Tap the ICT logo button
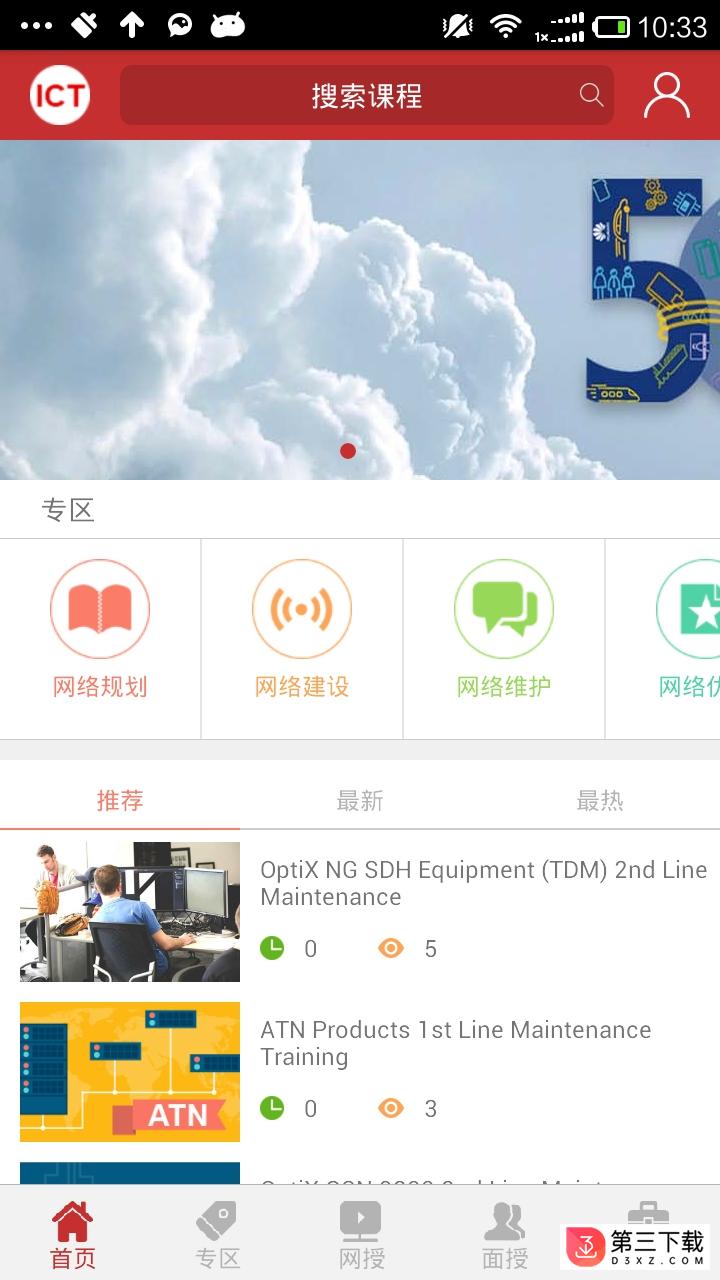720x1280 pixels. pos(60,96)
